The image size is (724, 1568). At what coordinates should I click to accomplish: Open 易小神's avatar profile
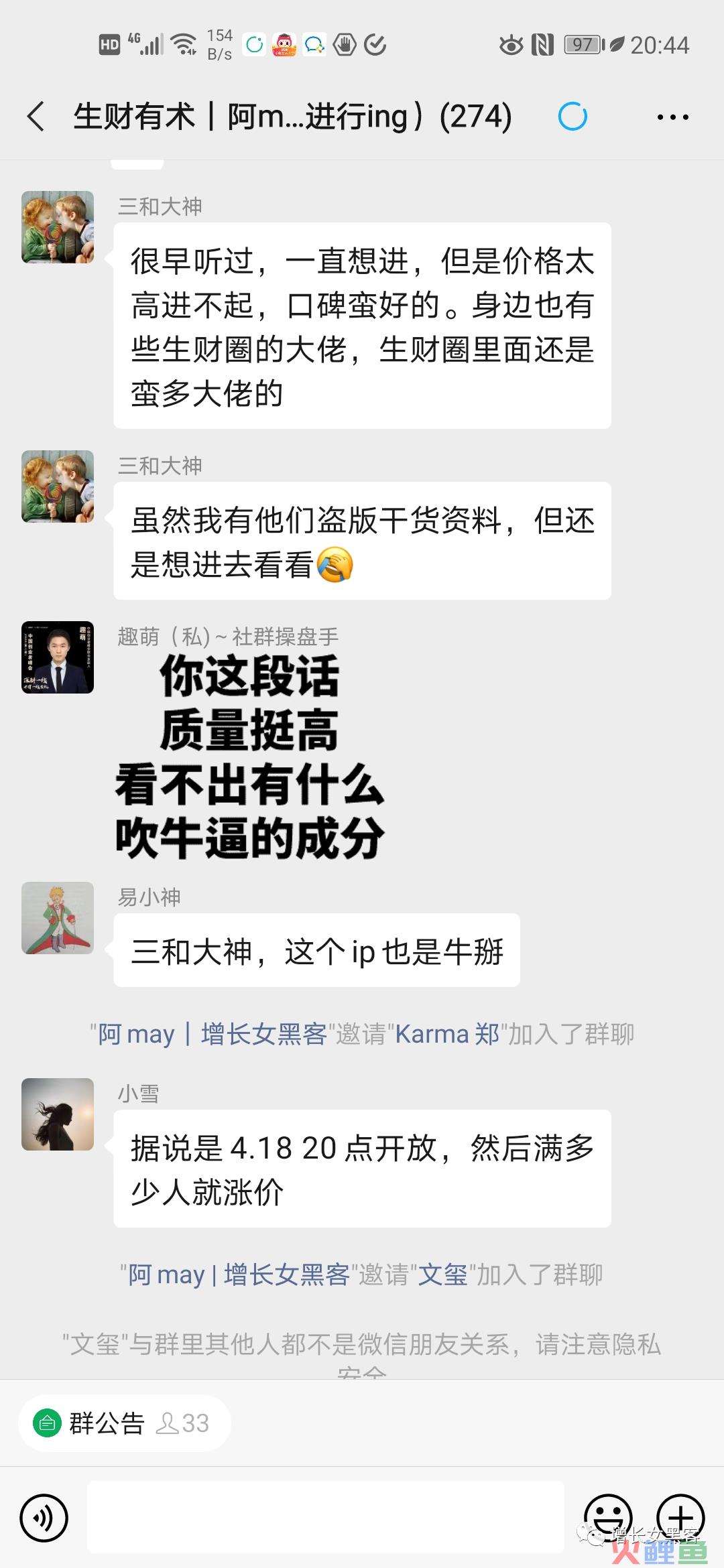tap(58, 918)
